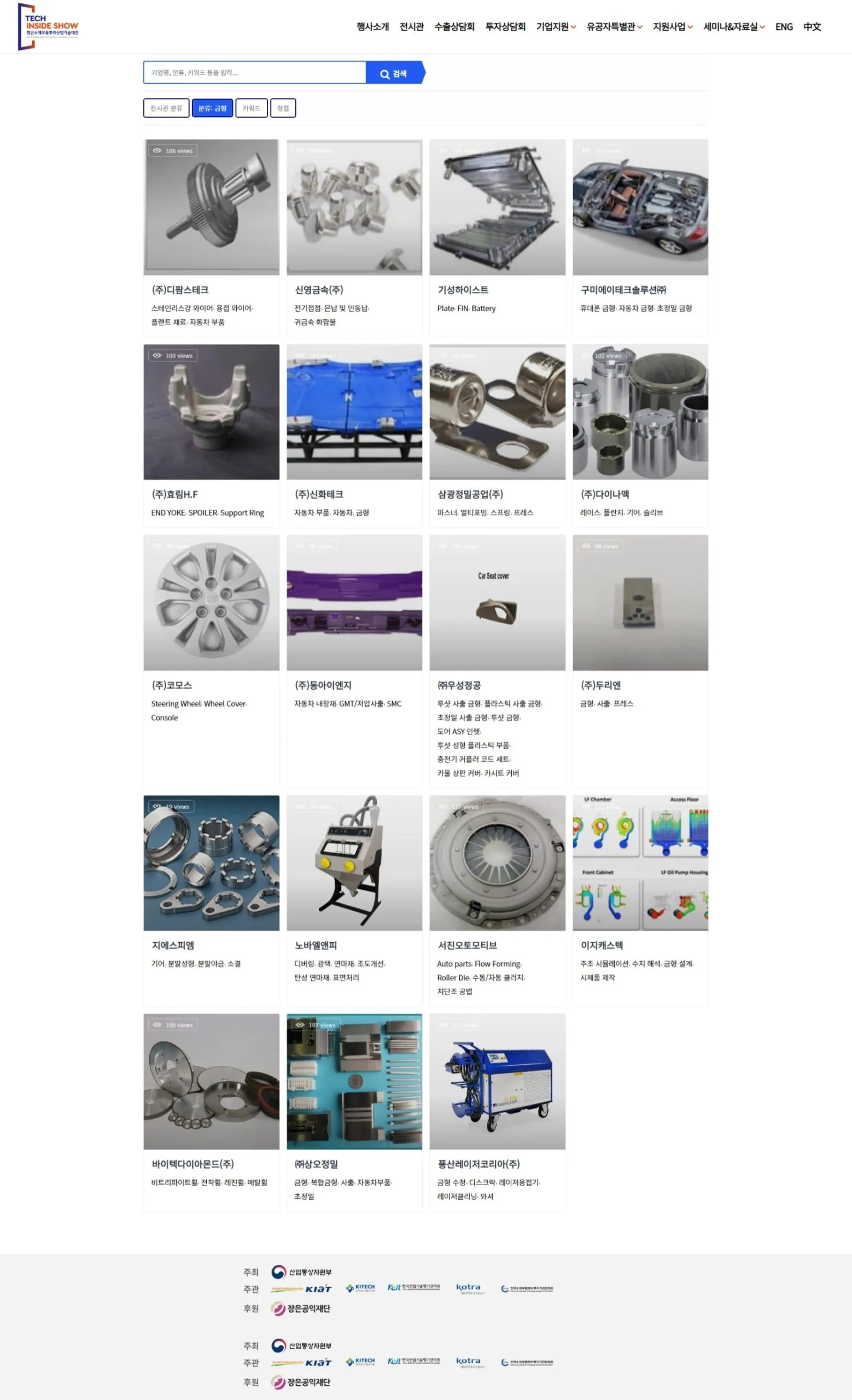
Task: Open the 정렬 sort option
Action: (283, 108)
